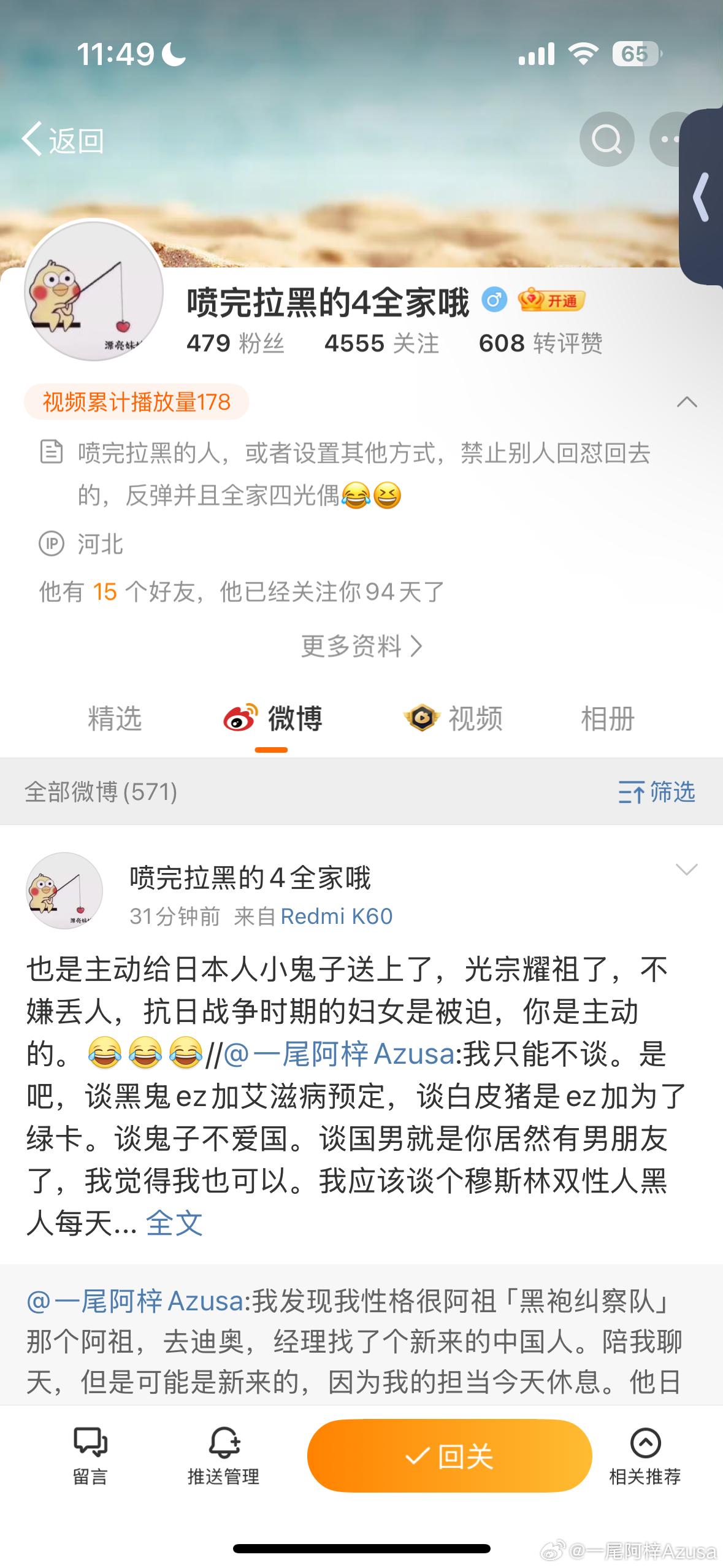The height and width of the screenshot is (1568, 723).
Task: Follow back with the 回关 button
Action: [449, 1455]
